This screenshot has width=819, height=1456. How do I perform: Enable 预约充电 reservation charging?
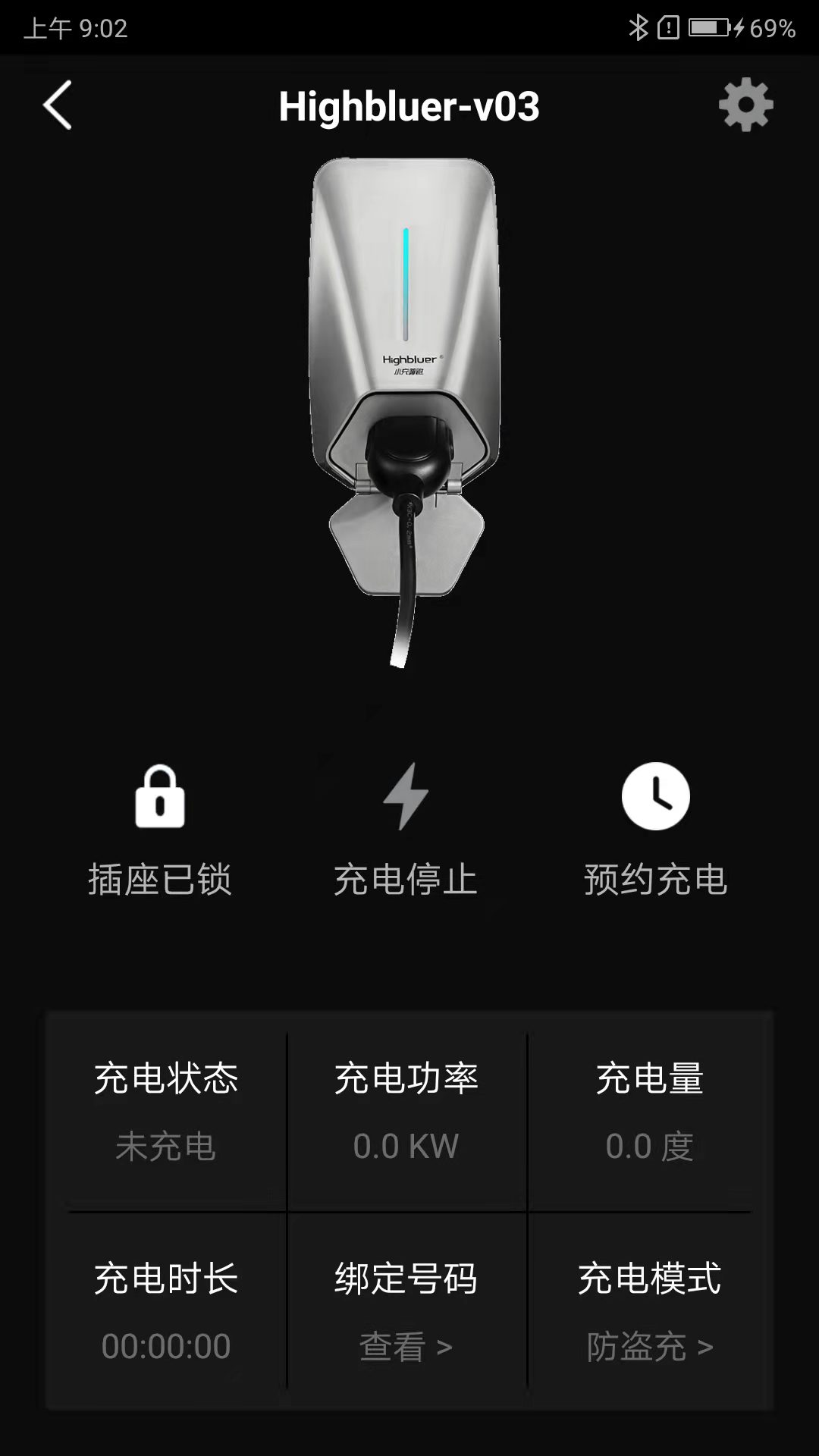point(655,880)
